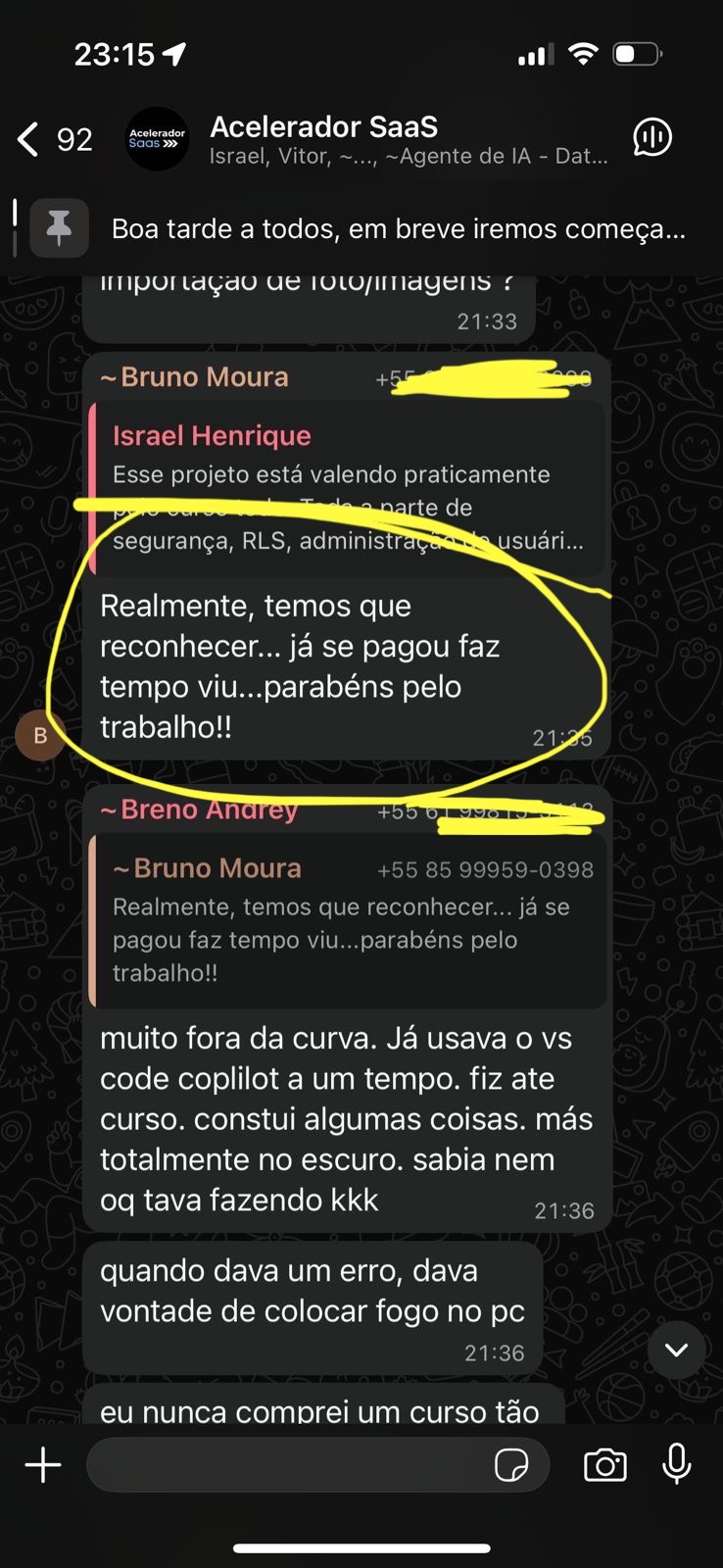Open Bruno Moura's profile avatar
The image size is (723, 1568).
tap(40, 736)
